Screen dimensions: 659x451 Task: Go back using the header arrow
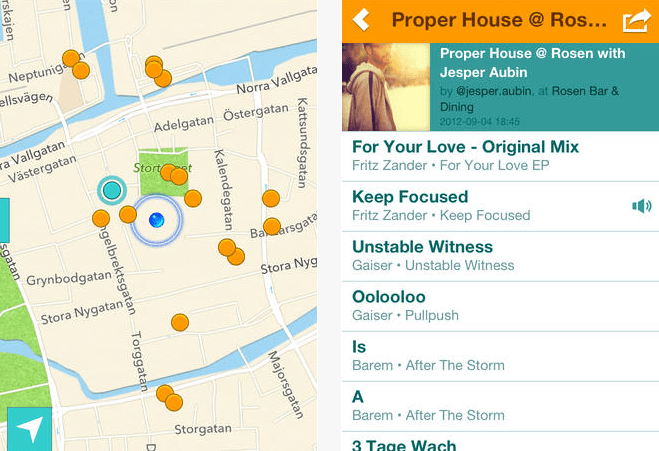[x=362, y=20]
